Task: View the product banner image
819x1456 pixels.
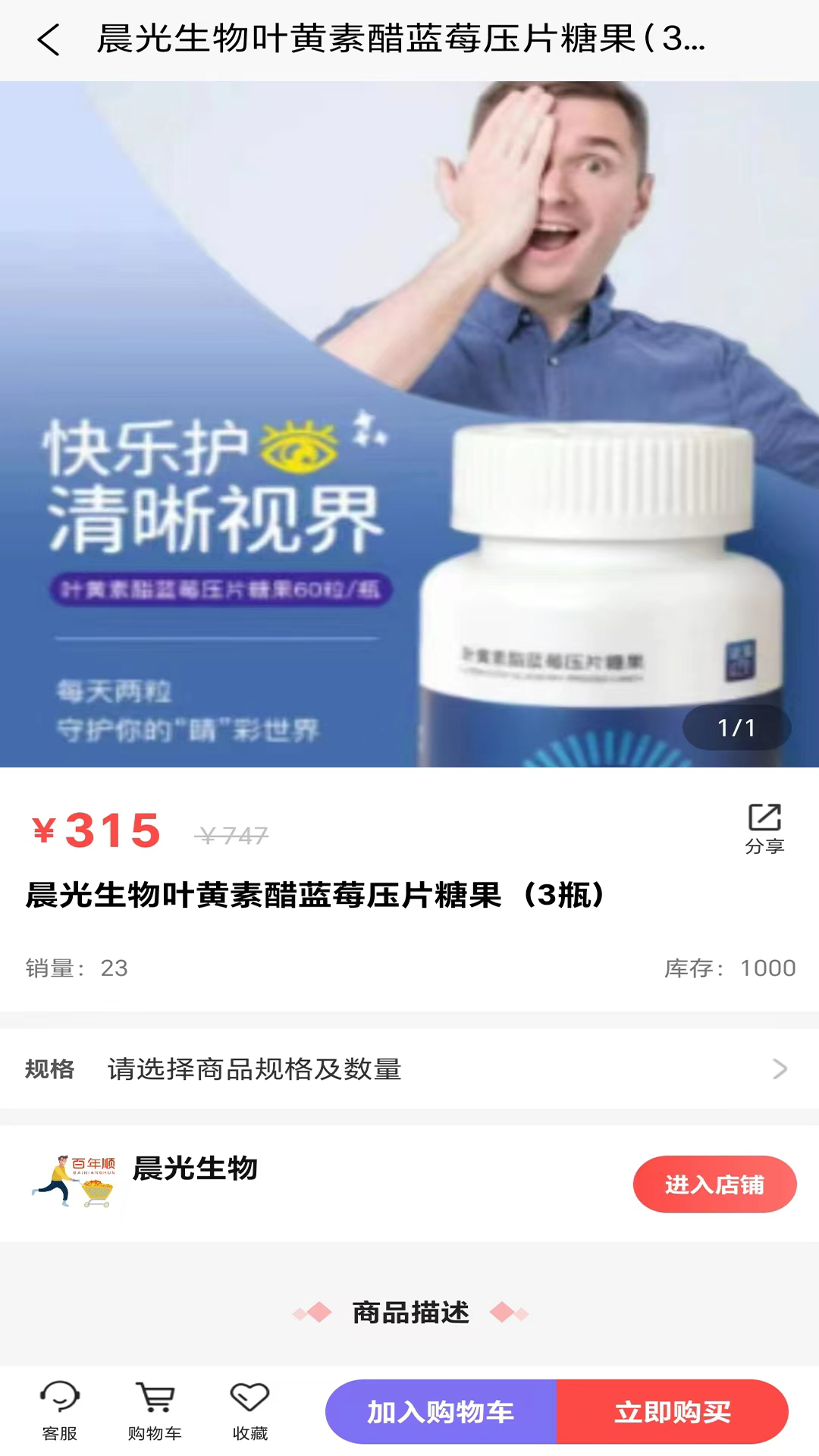Action: 409,425
